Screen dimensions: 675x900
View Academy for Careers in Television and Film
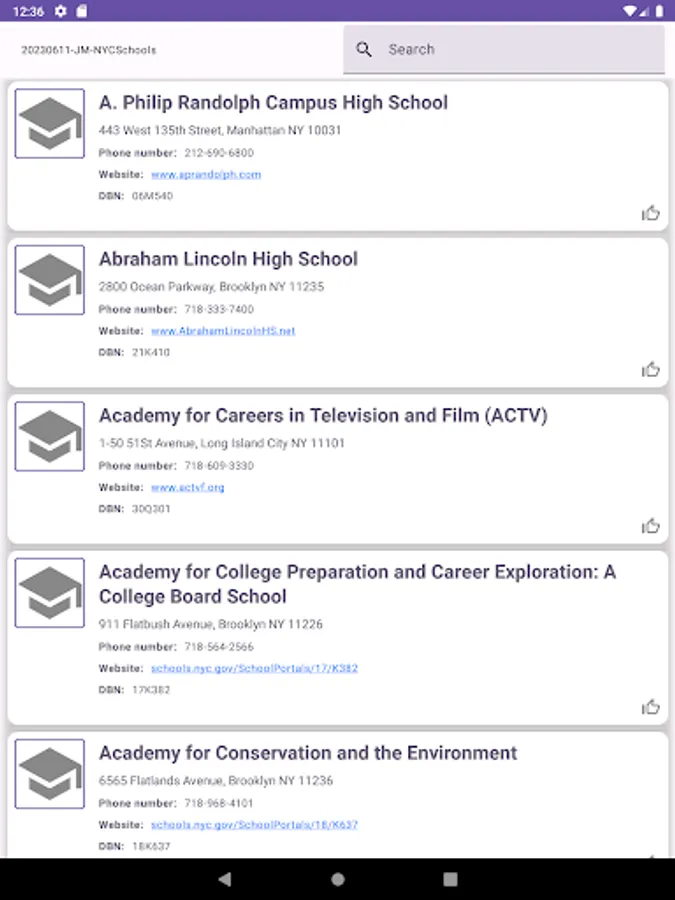point(323,416)
